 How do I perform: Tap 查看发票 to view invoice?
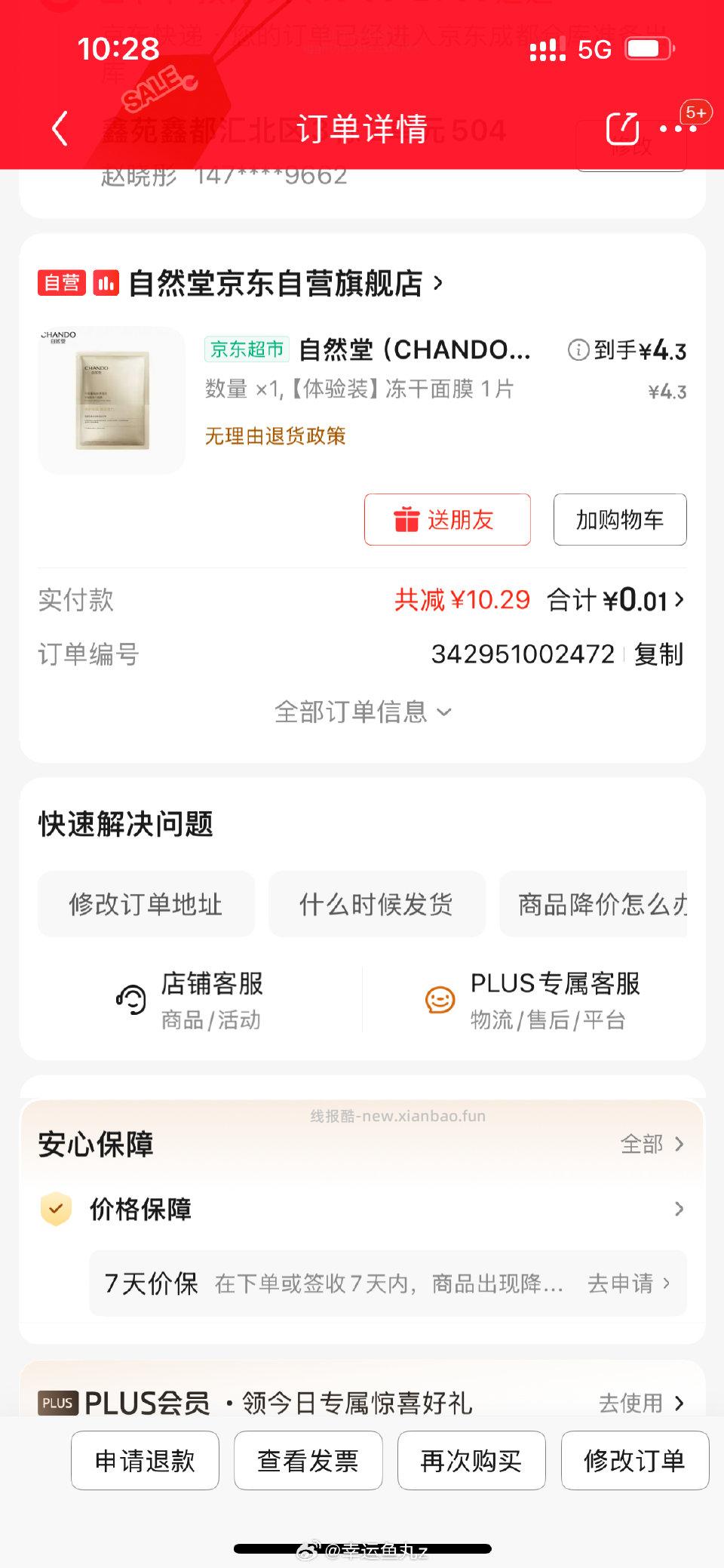pos(308,1461)
